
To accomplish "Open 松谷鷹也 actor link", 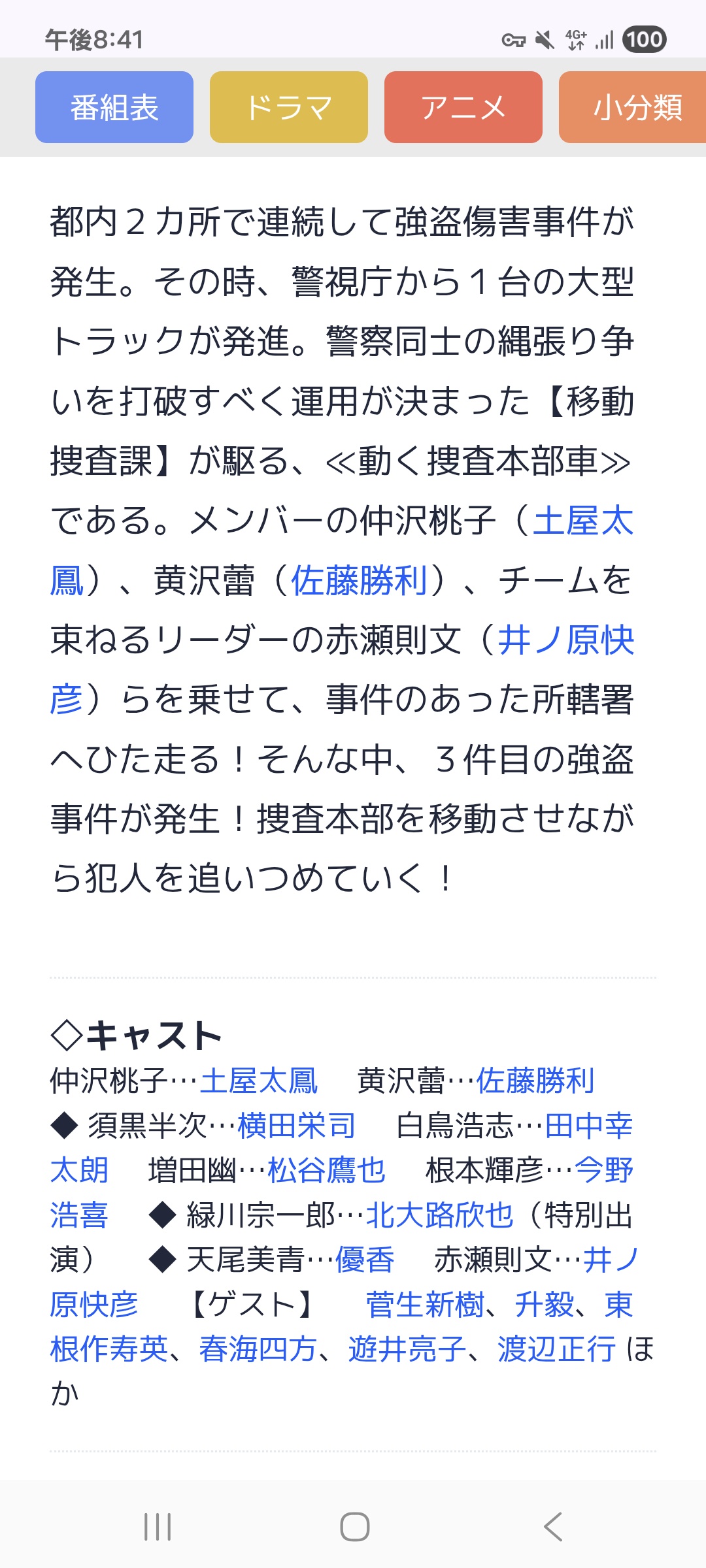I will (x=326, y=1170).
